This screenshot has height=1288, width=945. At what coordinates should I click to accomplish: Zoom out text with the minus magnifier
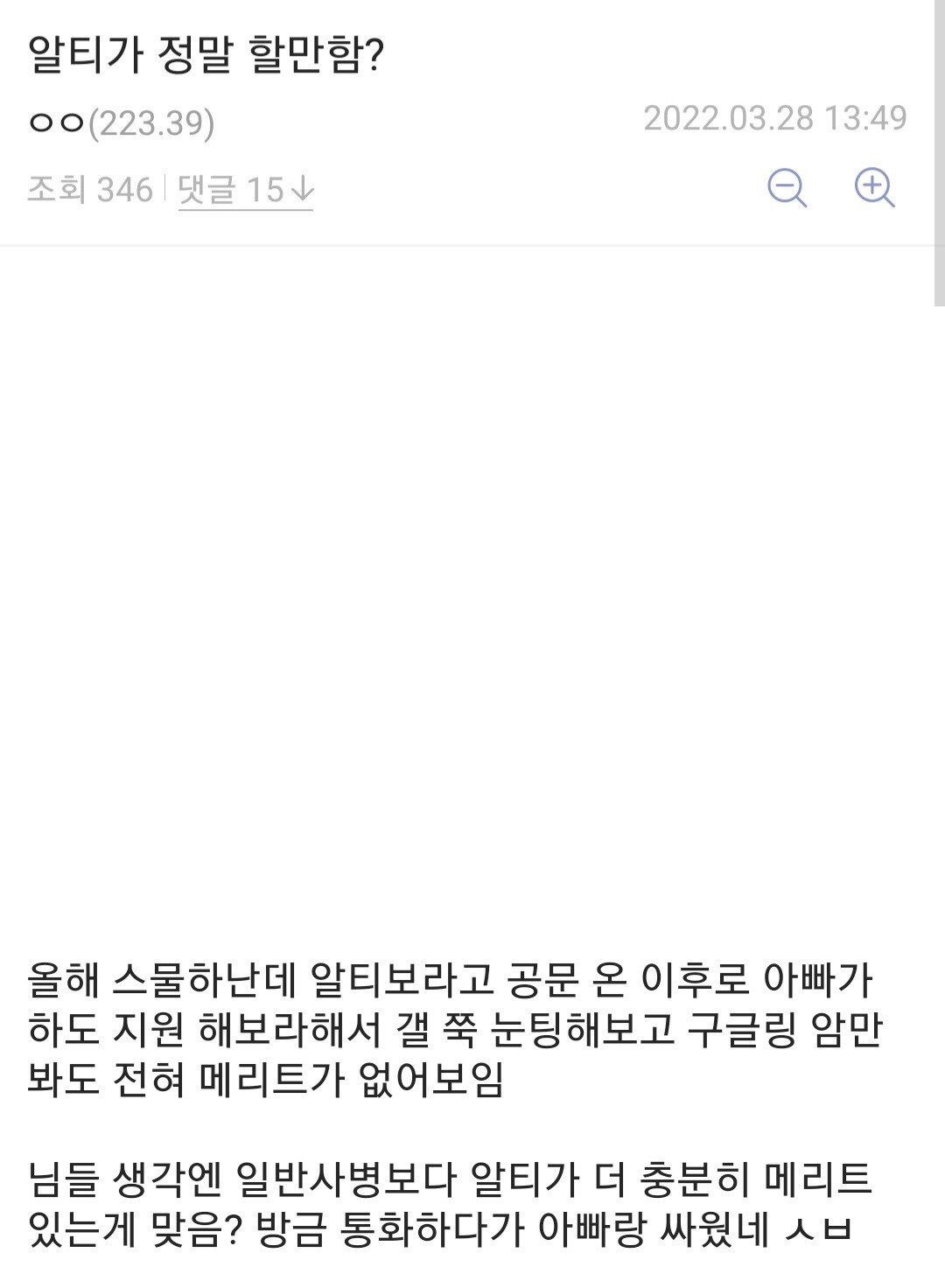pyautogui.click(x=787, y=187)
